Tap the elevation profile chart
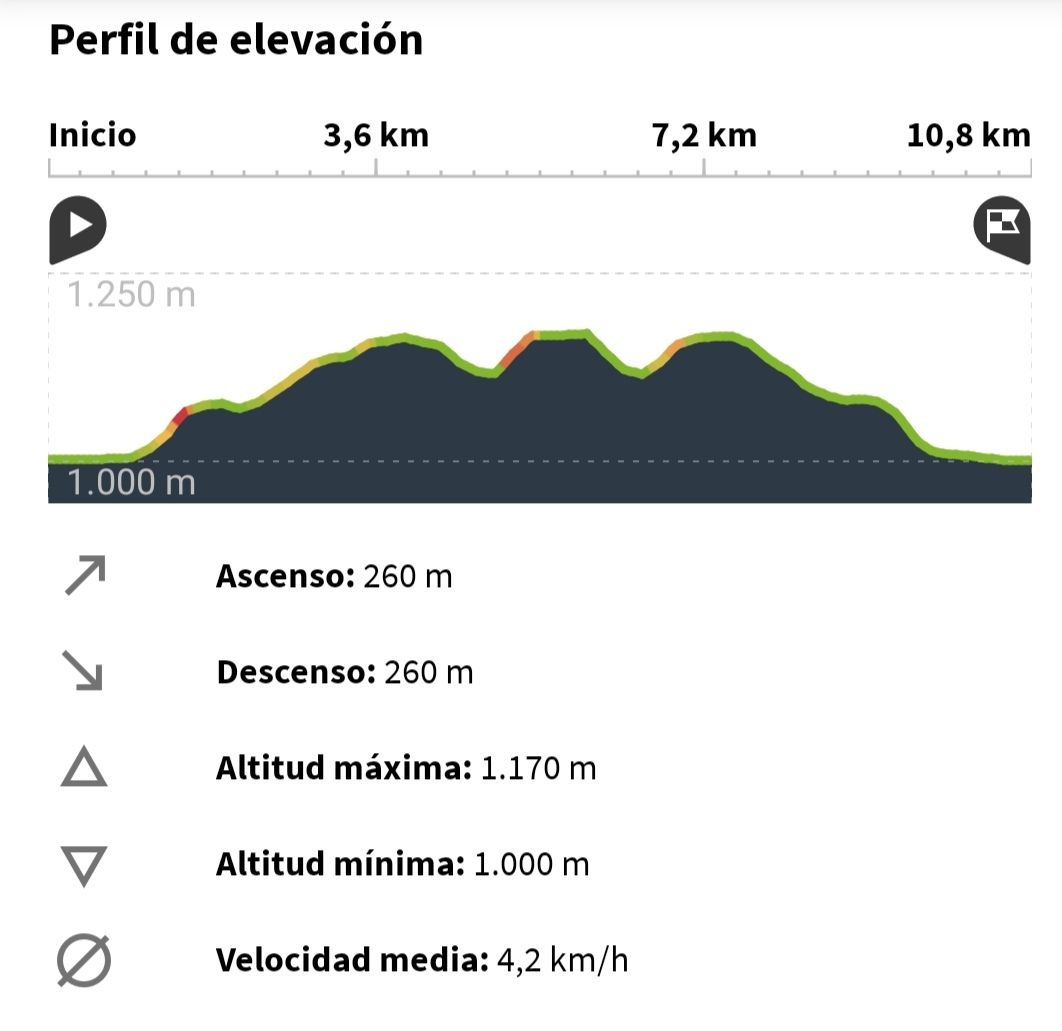 pos(540,388)
